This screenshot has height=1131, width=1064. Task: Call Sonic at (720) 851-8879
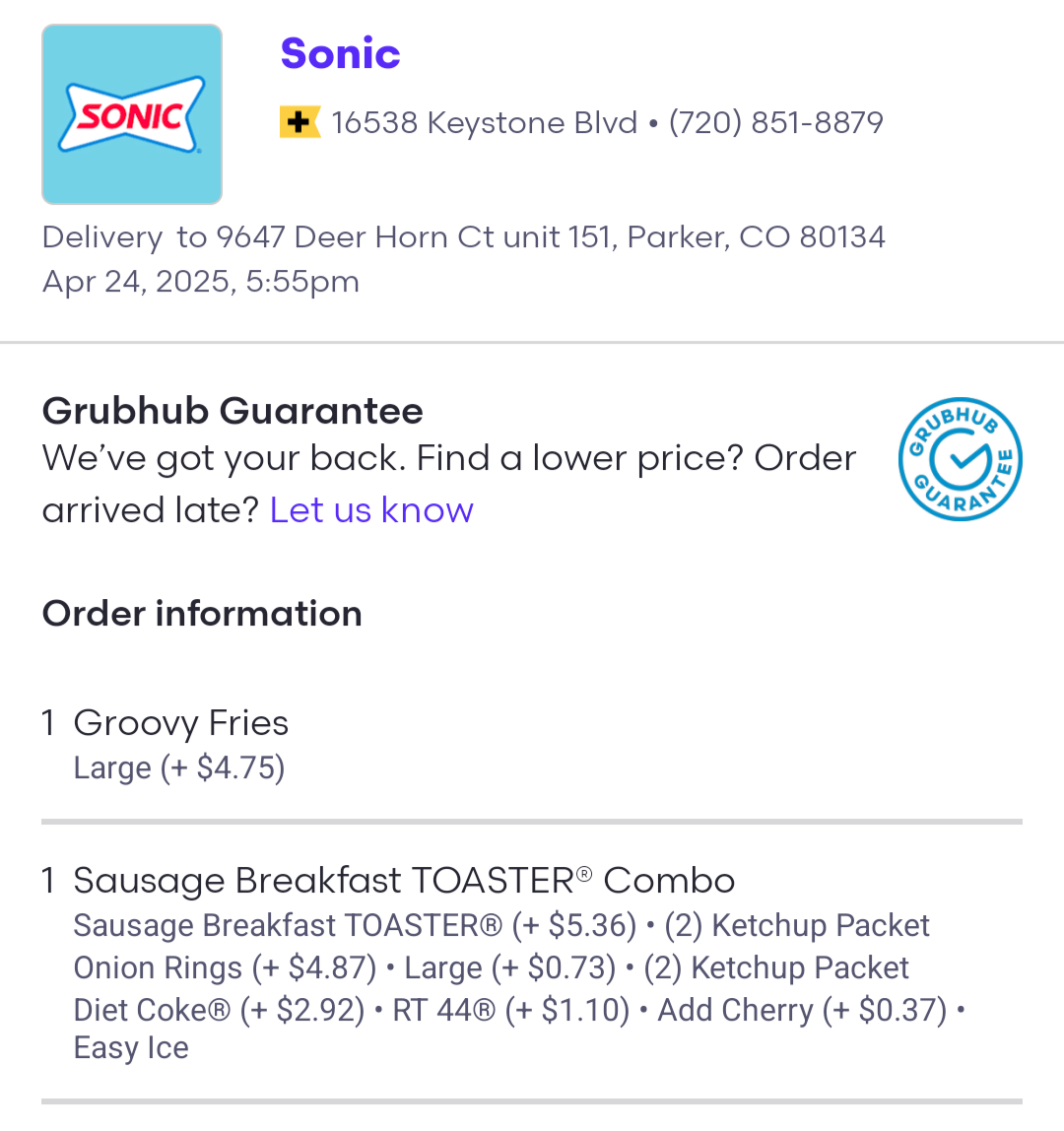775,123
